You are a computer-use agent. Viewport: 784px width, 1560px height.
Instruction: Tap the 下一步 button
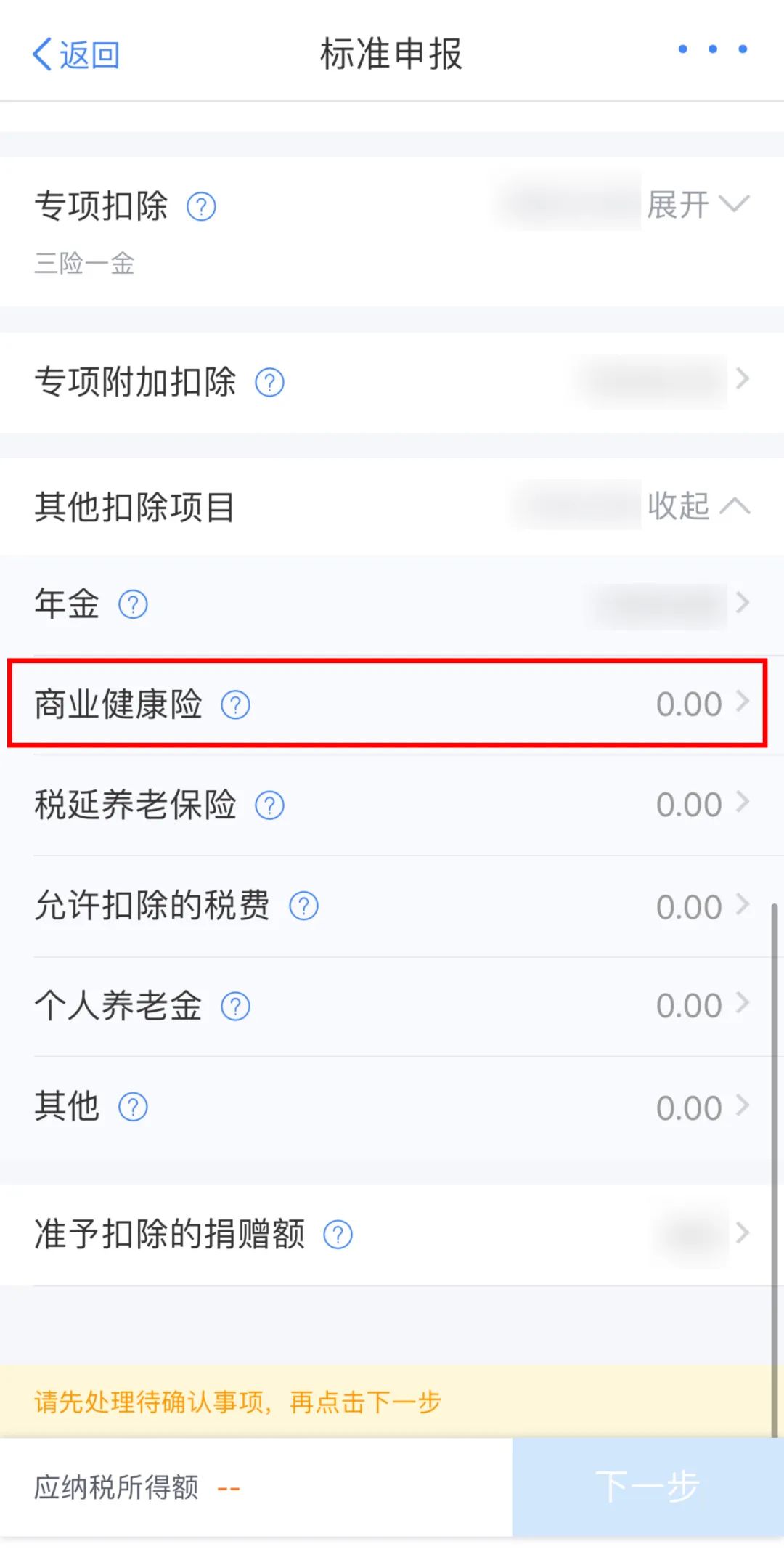pos(648,1487)
